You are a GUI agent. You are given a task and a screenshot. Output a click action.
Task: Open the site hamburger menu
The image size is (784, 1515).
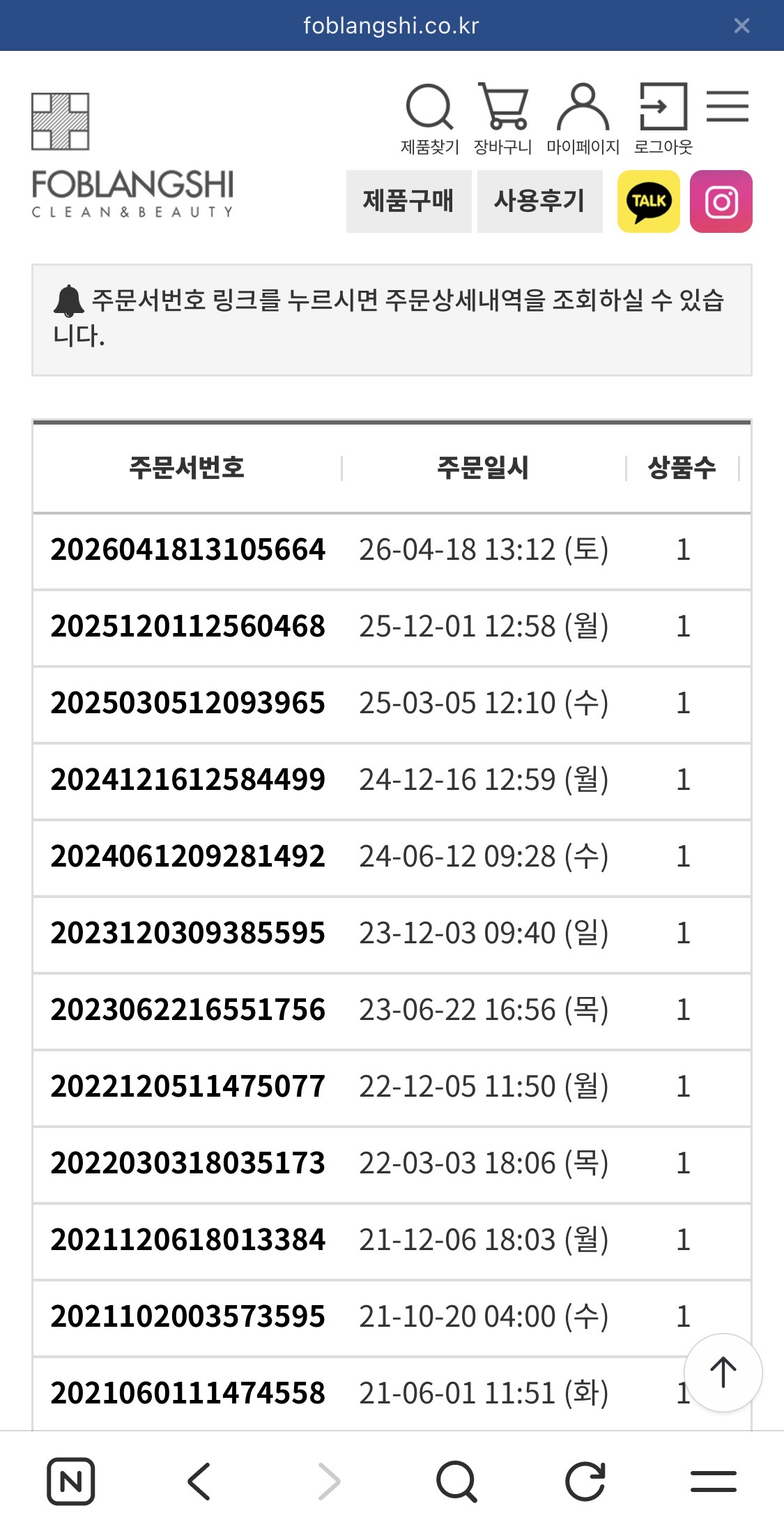tap(728, 106)
